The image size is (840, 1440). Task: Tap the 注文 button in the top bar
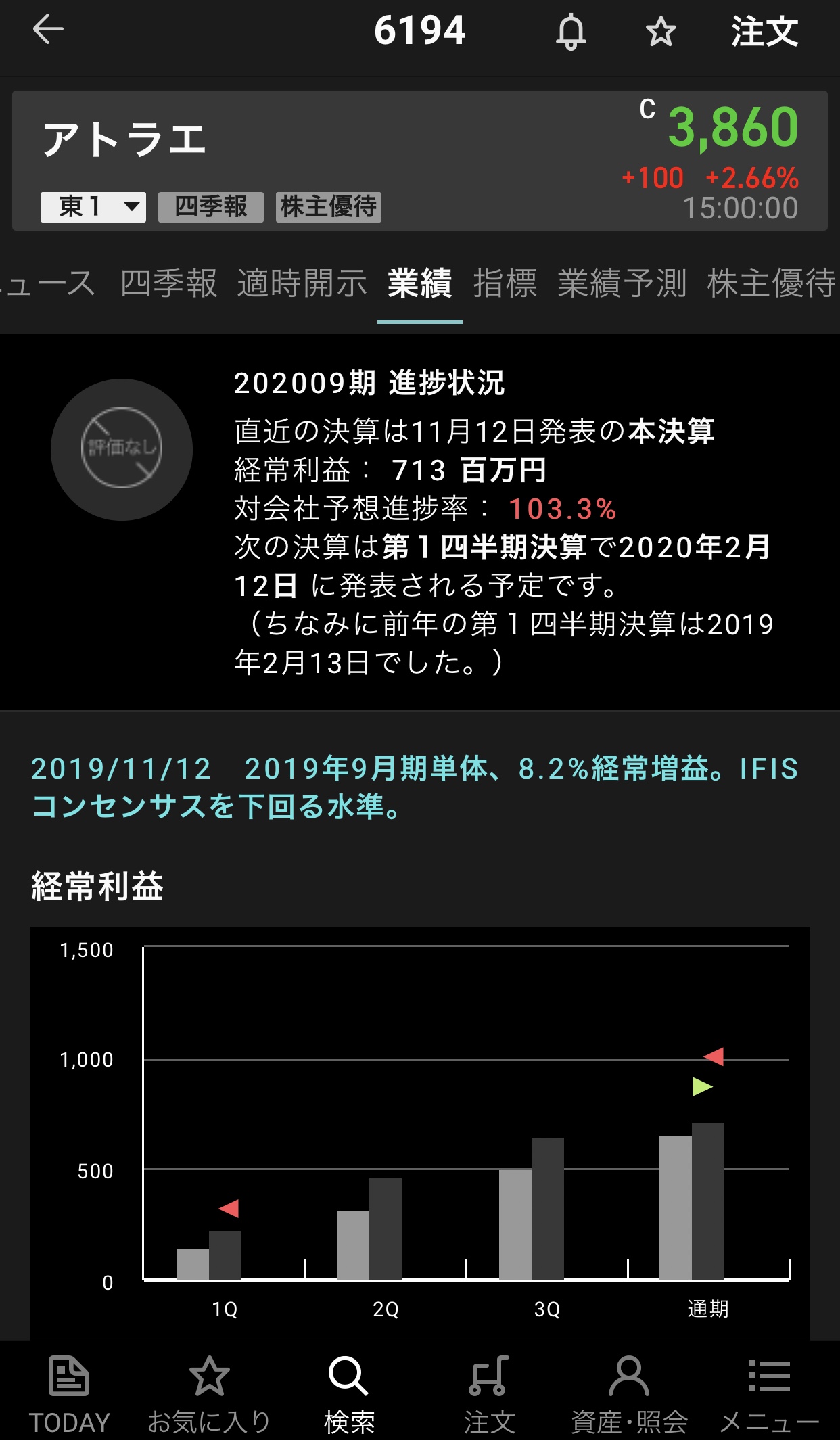pyautogui.click(x=764, y=32)
